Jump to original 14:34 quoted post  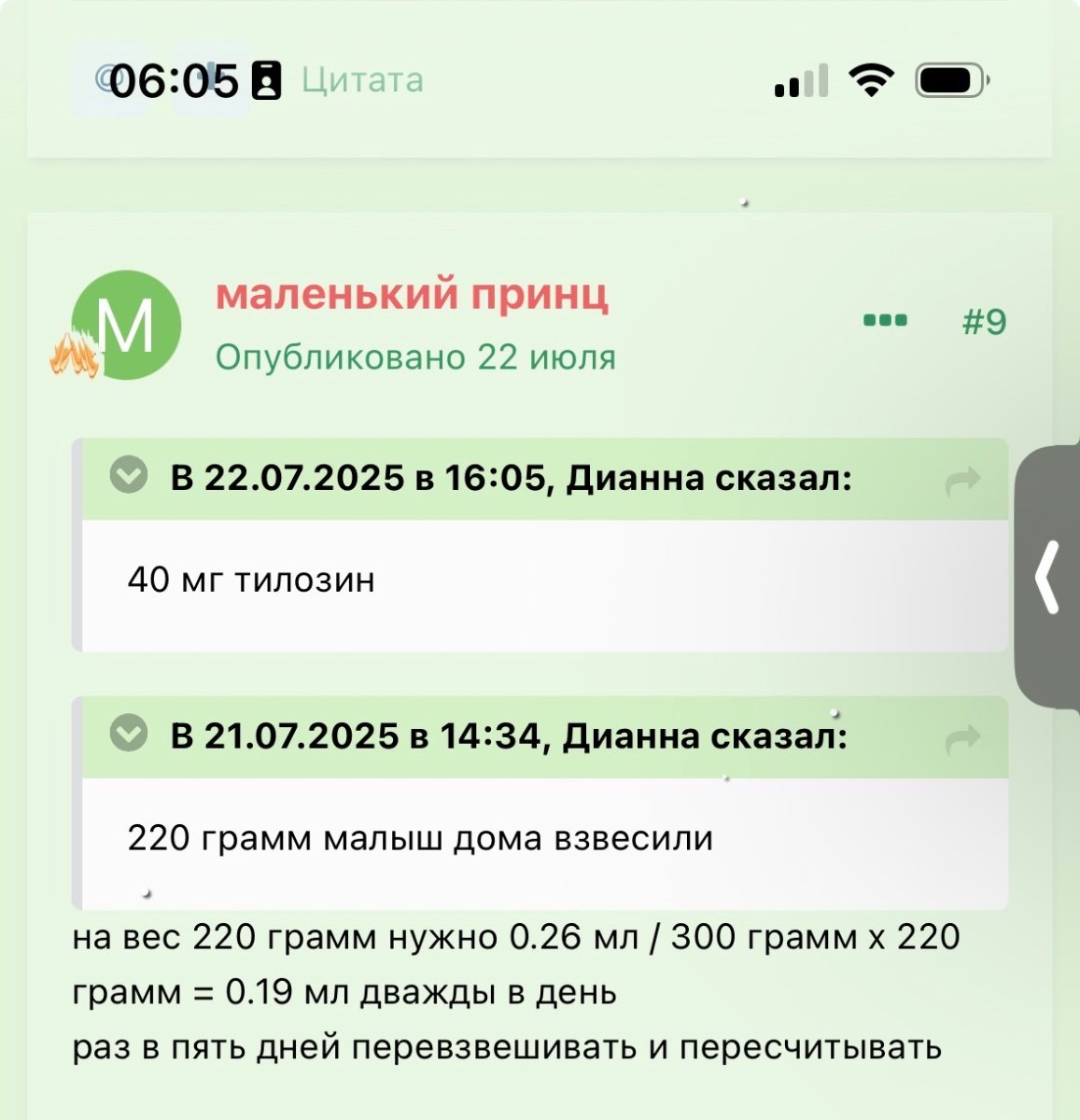click(x=962, y=739)
